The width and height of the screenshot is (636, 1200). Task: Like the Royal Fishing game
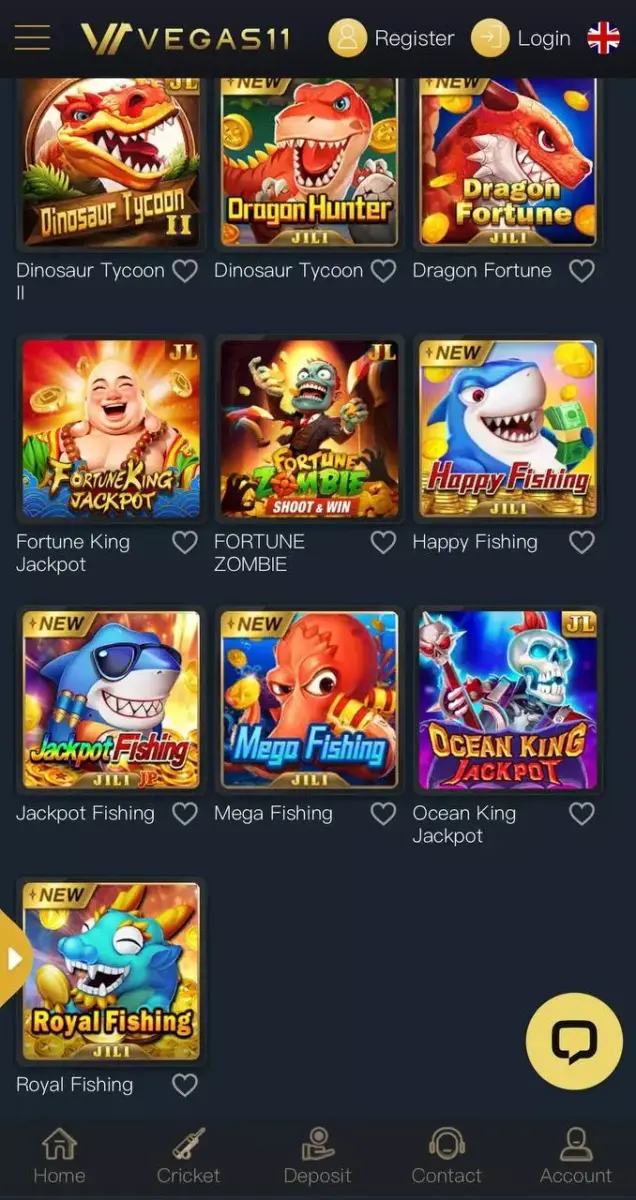185,1085
